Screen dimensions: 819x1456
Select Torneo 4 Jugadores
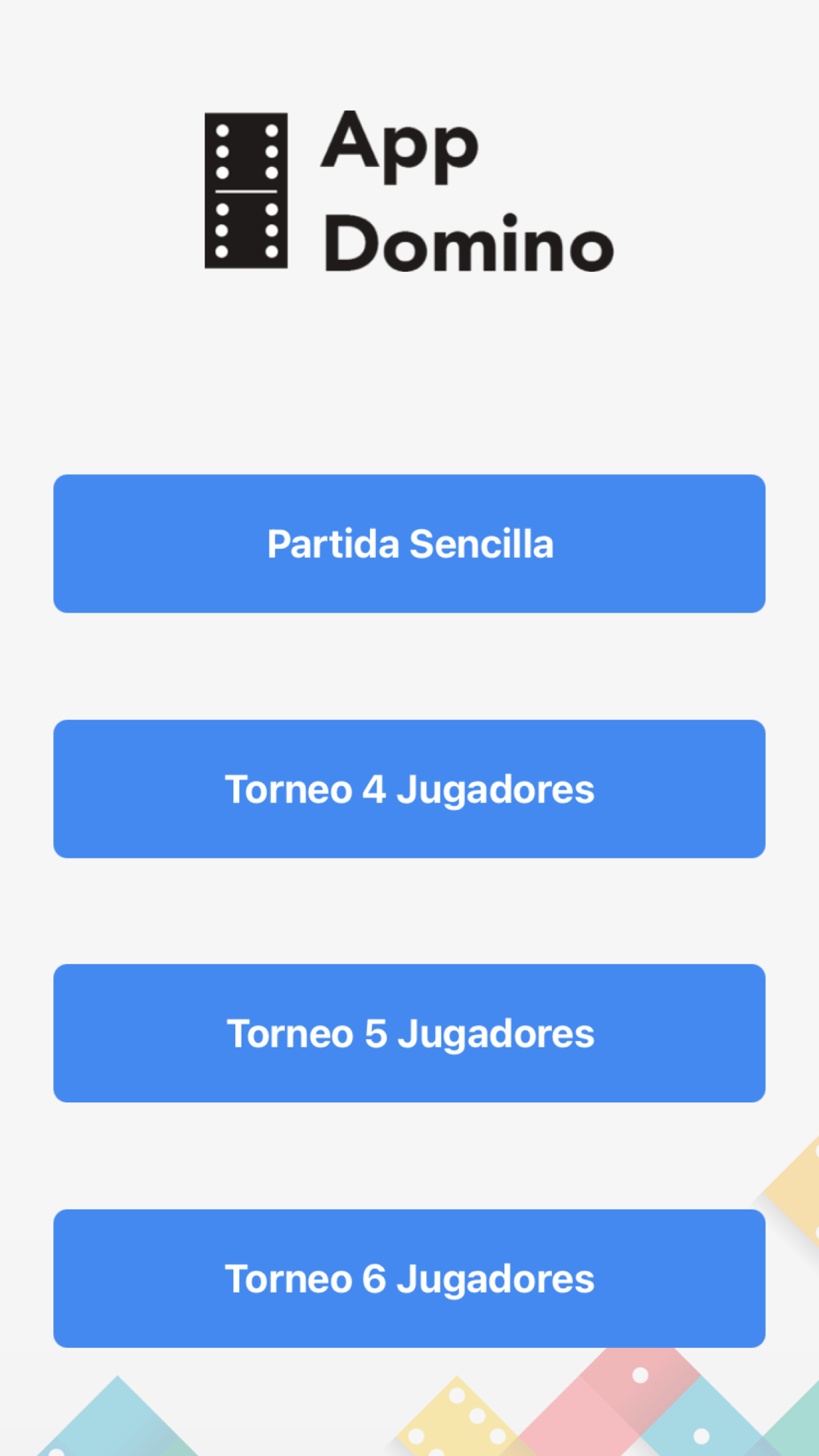(x=409, y=789)
